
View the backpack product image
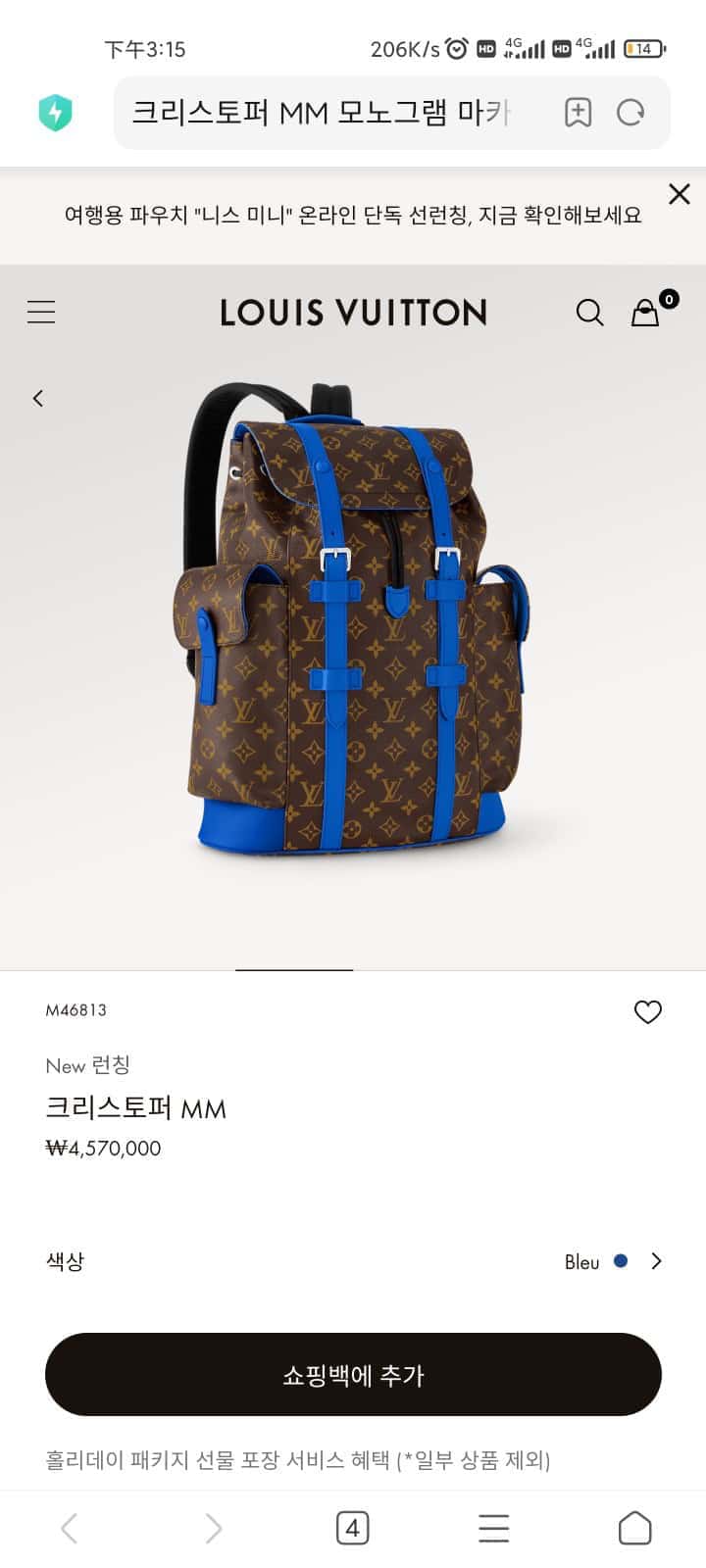tap(353, 617)
